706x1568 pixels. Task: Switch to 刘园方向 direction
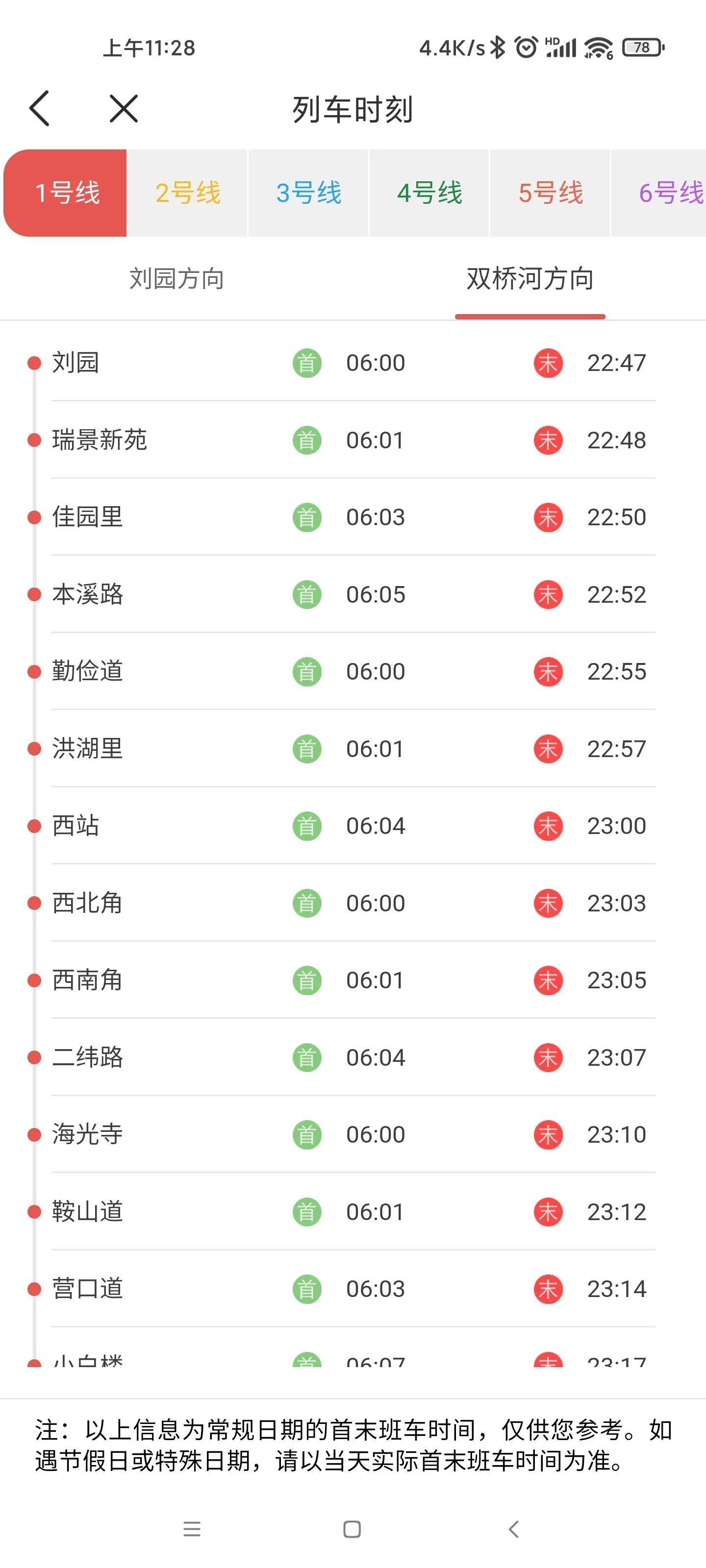176,279
